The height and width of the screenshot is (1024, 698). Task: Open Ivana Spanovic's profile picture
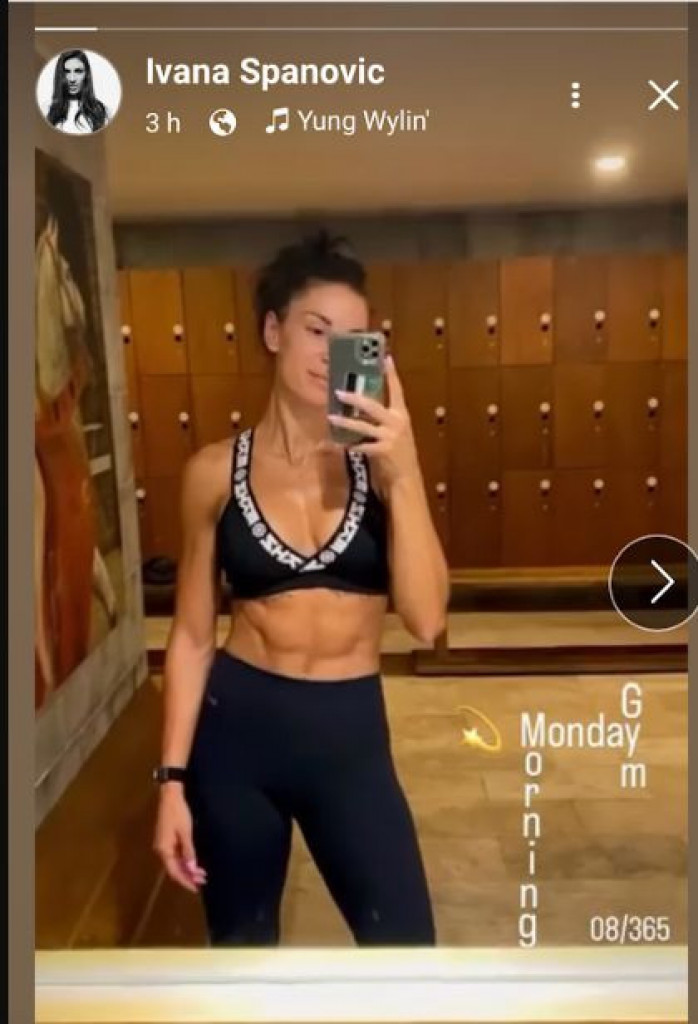(78, 92)
